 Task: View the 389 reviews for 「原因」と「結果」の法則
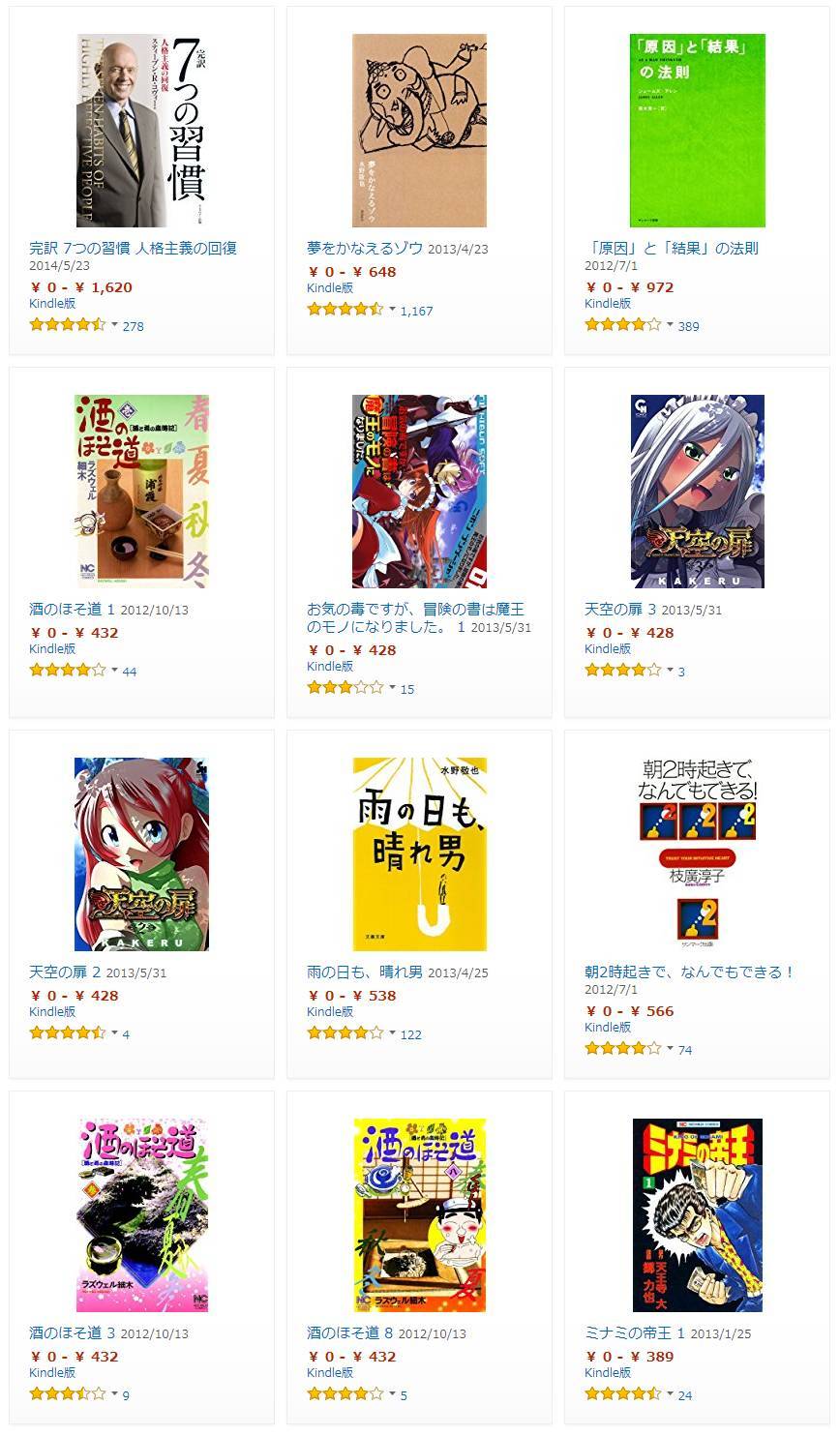point(689,326)
